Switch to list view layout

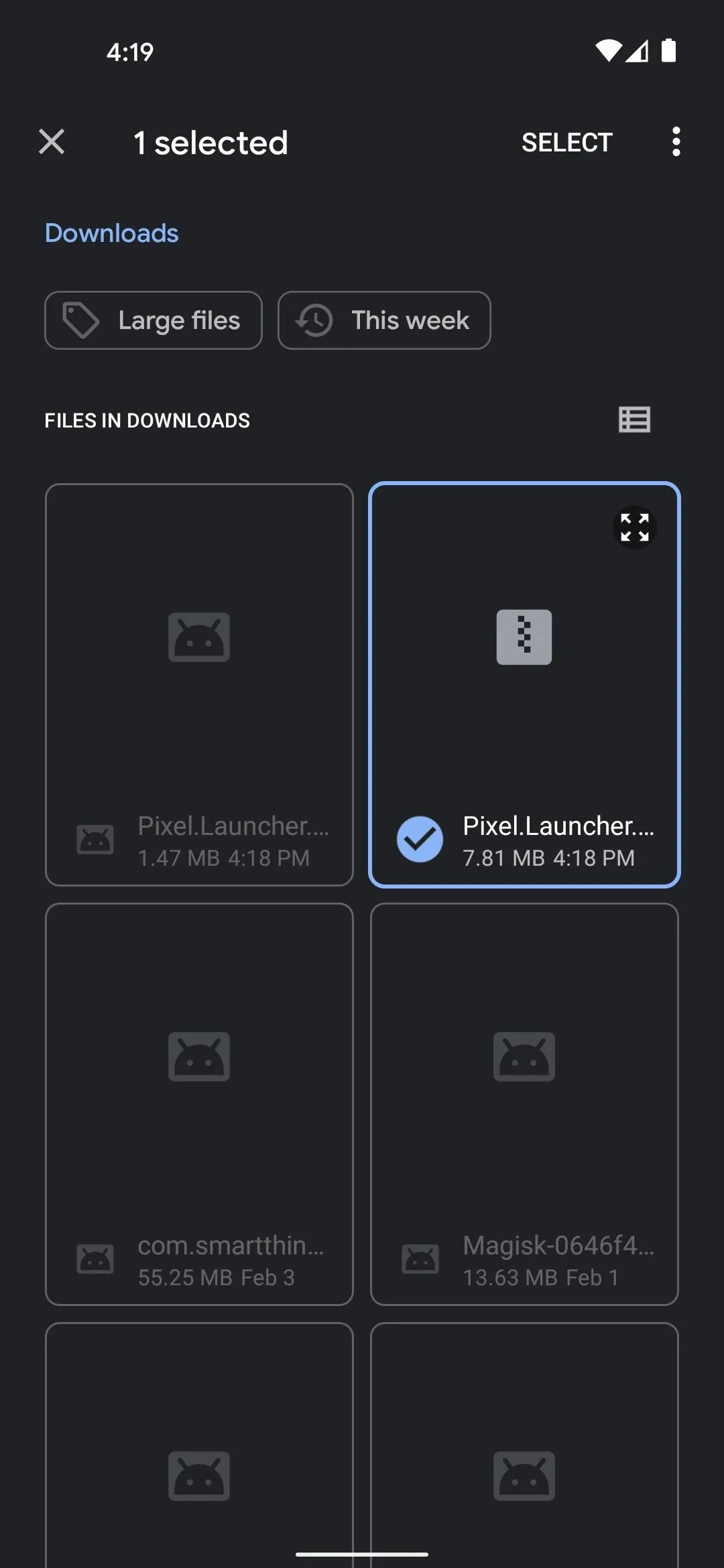point(634,420)
